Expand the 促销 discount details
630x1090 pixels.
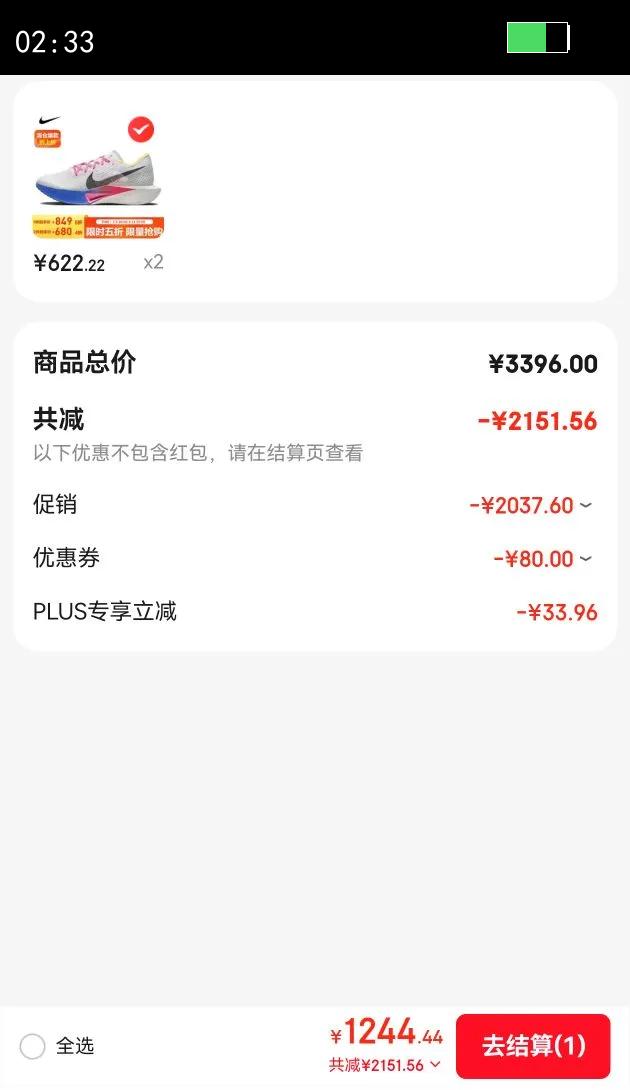(585, 505)
